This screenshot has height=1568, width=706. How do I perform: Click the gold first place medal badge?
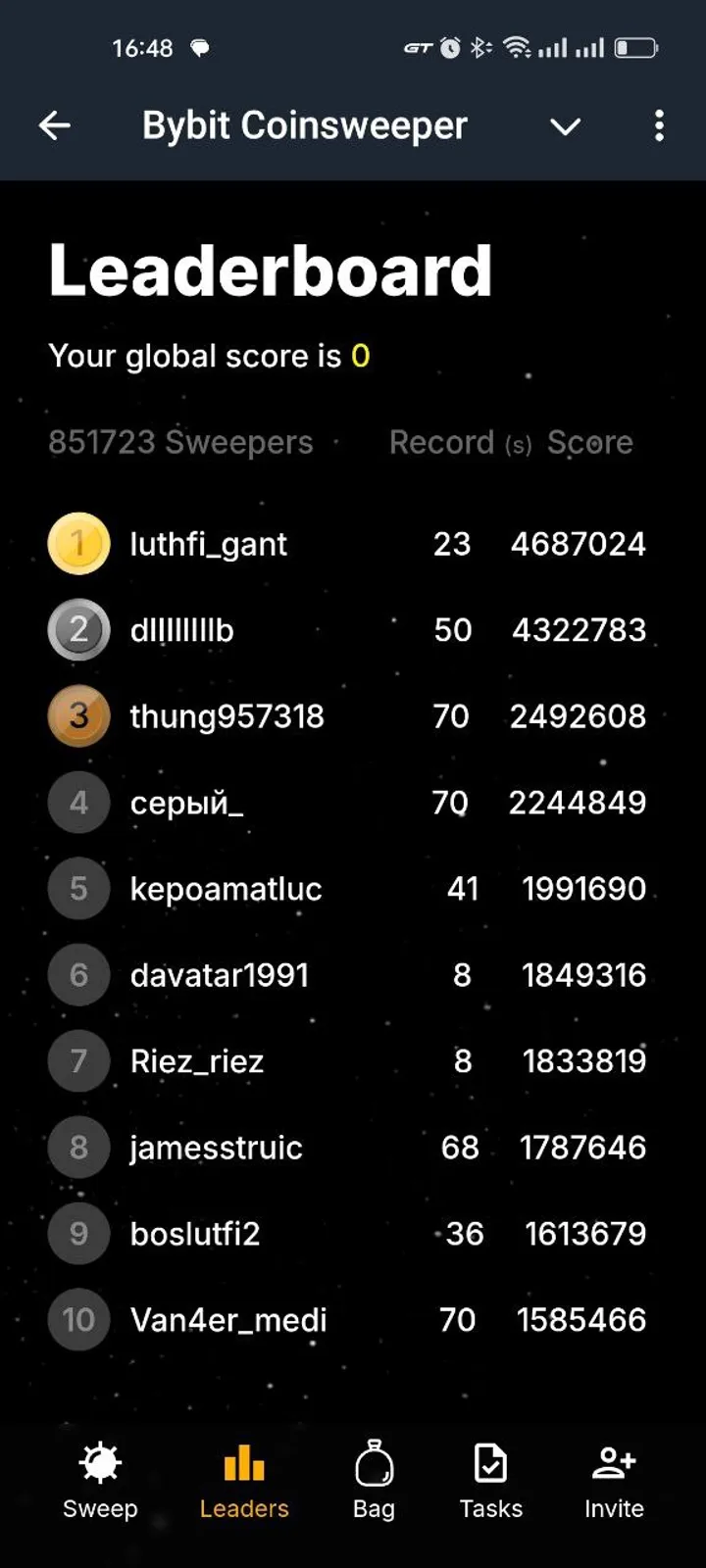(x=78, y=544)
